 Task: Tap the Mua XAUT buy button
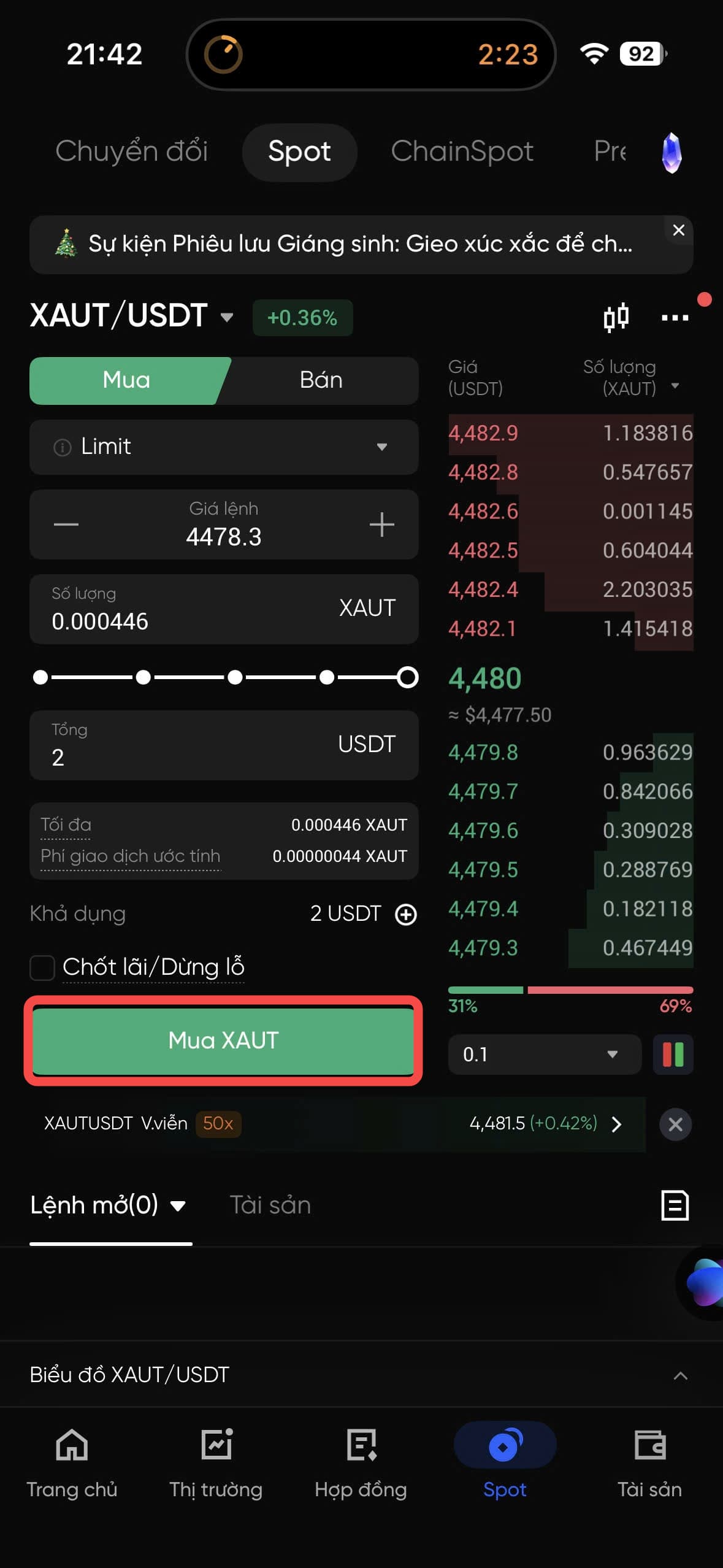coord(223,1040)
